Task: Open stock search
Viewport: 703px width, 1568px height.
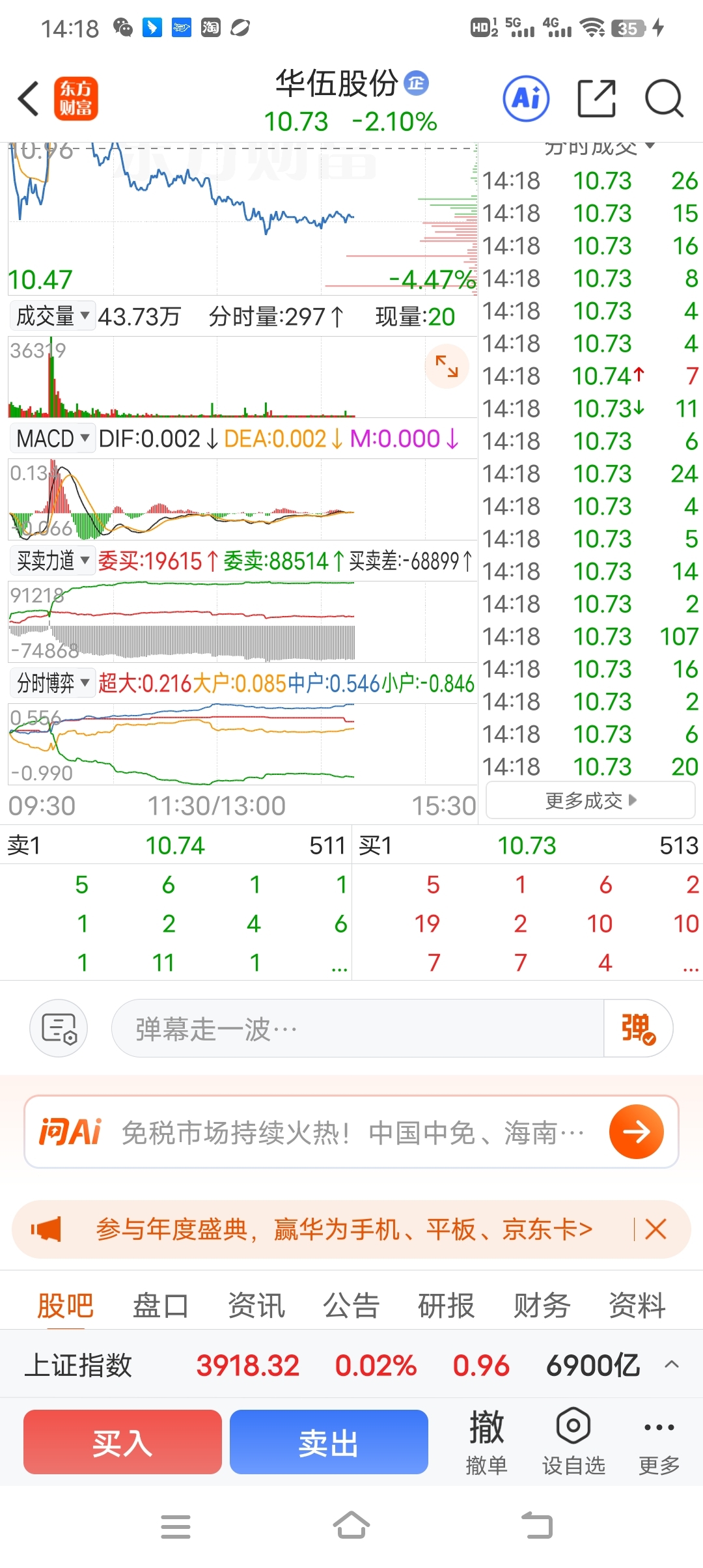Action: (664, 99)
